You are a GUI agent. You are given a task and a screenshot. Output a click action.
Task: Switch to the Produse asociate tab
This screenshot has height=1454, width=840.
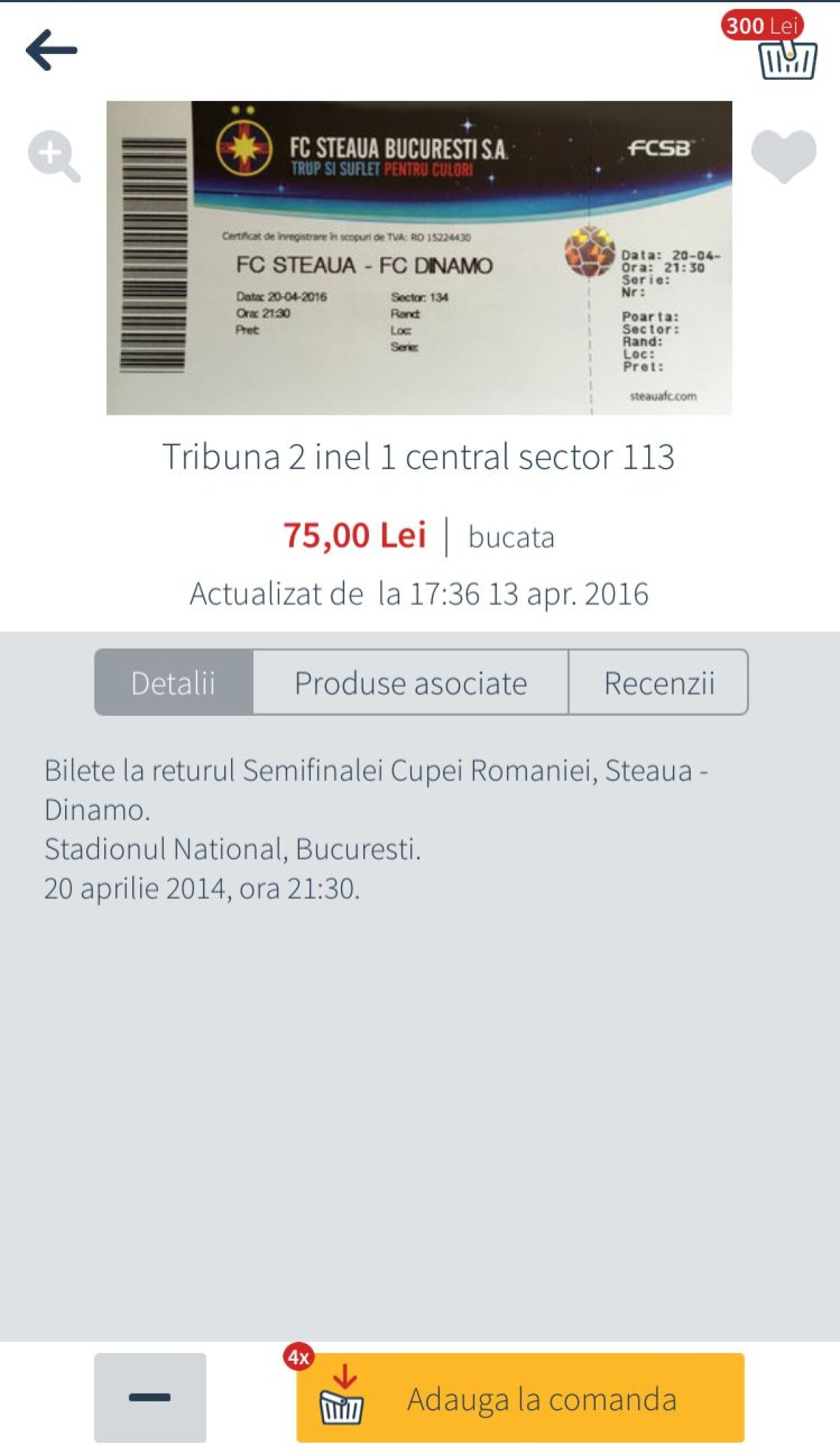pyautogui.click(x=410, y=681)
